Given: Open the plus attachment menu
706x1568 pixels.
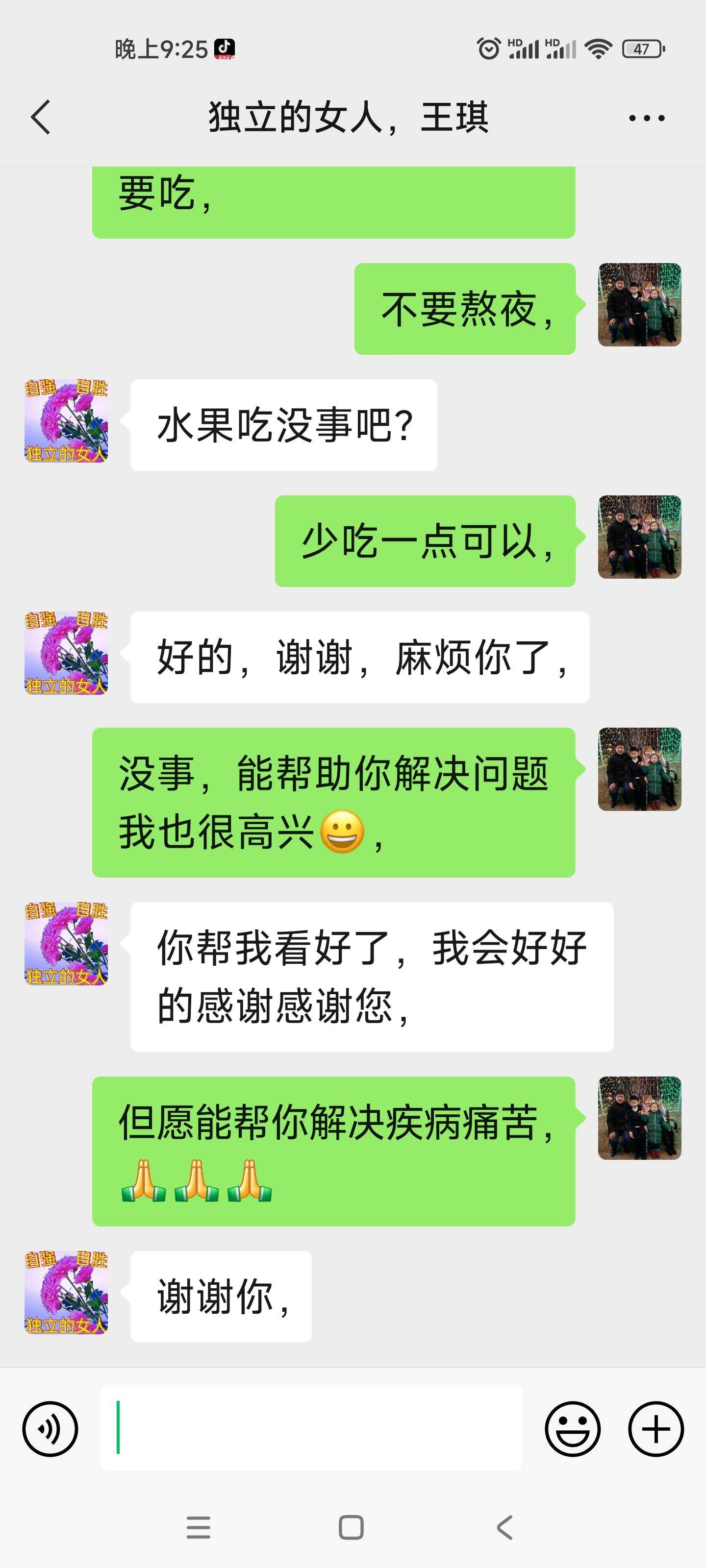Looking at the screenshot, I should (x=656, y=1429).
